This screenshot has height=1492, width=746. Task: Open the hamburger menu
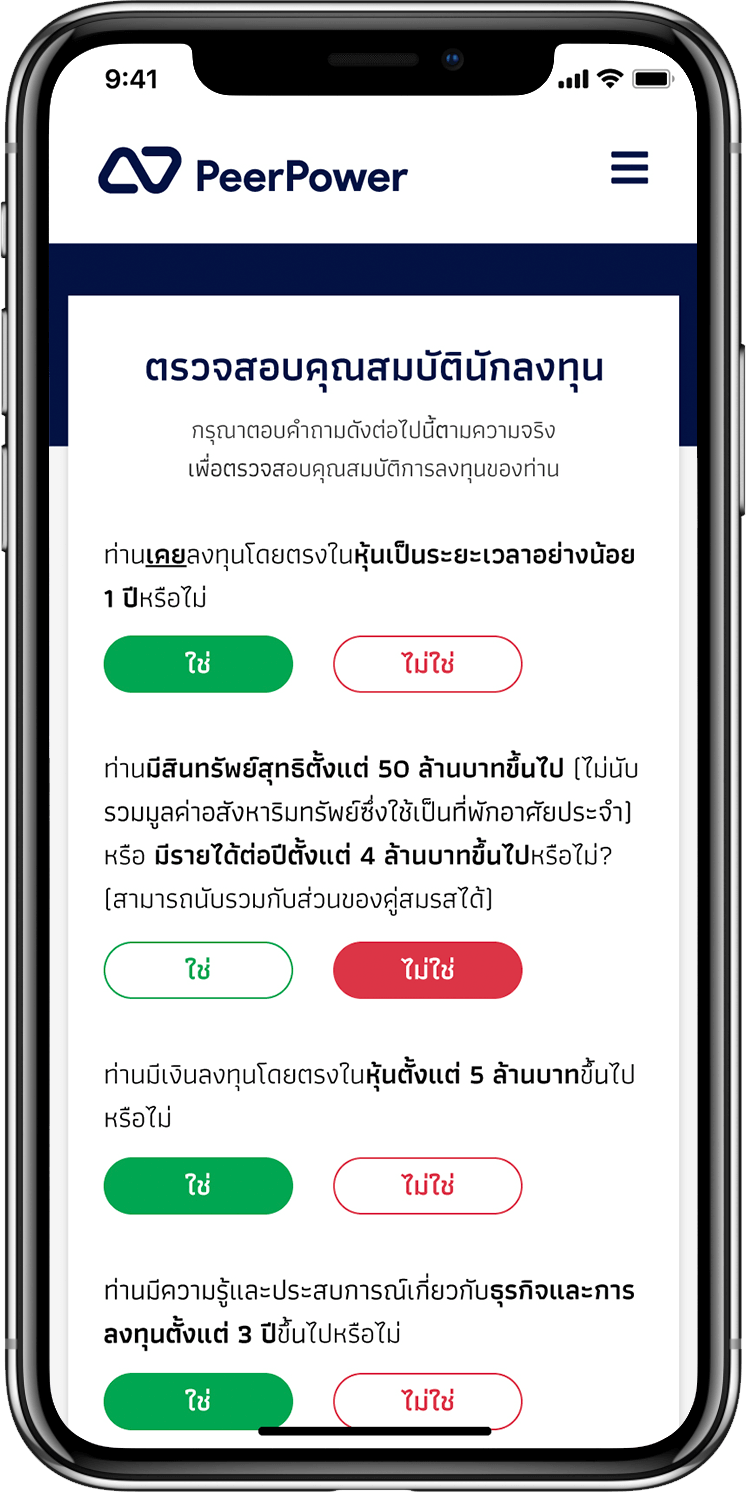pos(629,168)
